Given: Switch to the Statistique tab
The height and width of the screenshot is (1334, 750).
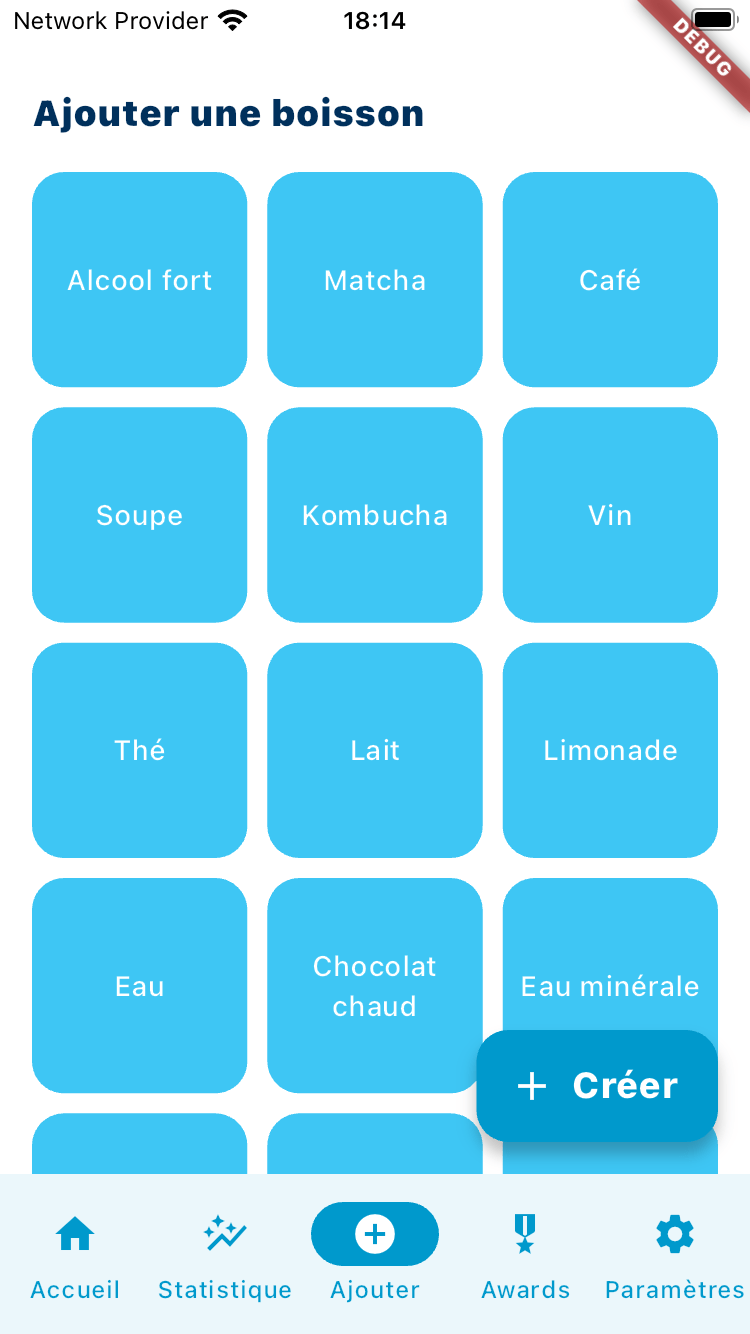Looking at the screenshot, I should 225,1254.
